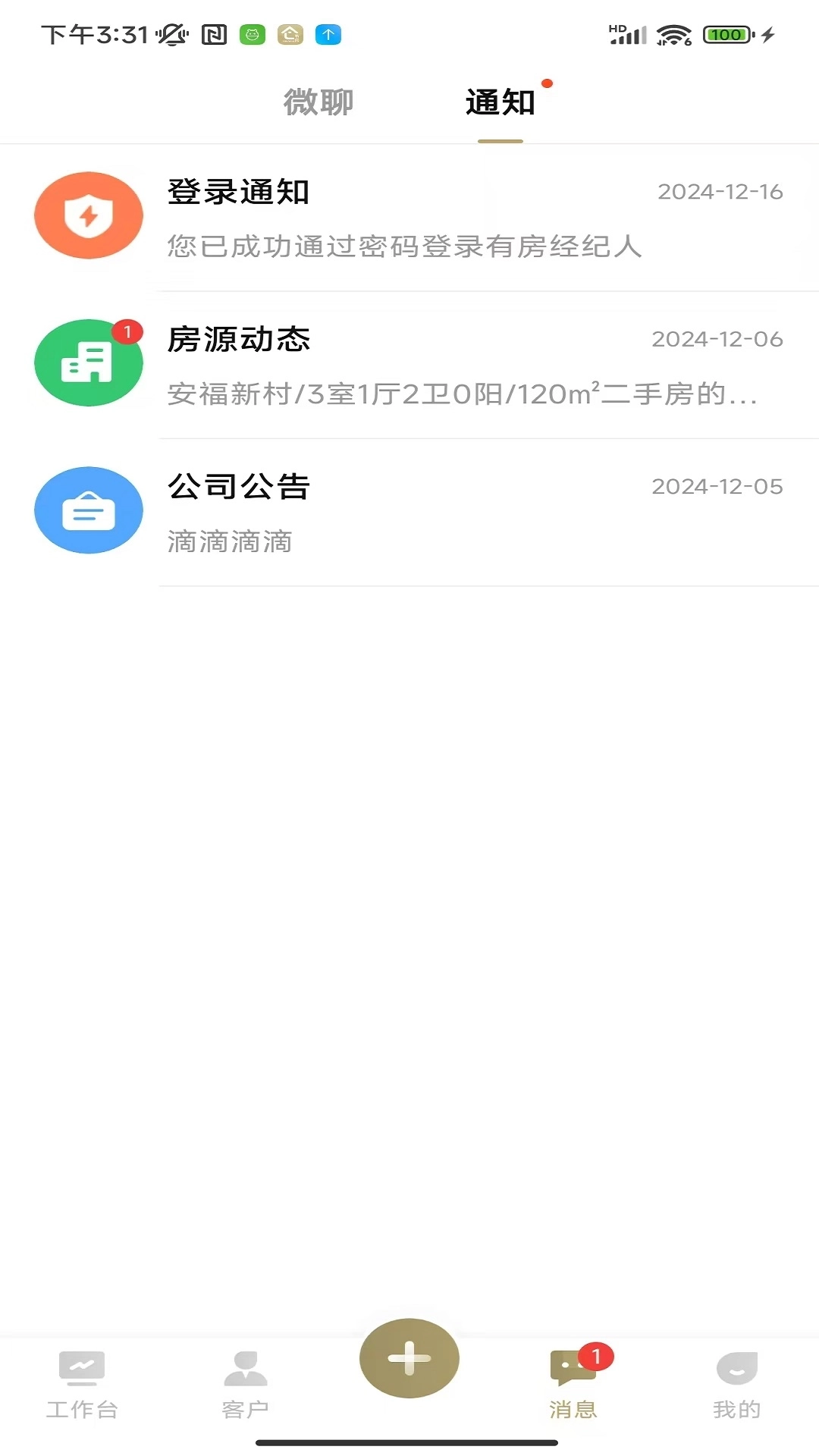Open the 登录通知 security shield icon
Viewport: 819px width, 1456px height.
[x=89, y=215]
